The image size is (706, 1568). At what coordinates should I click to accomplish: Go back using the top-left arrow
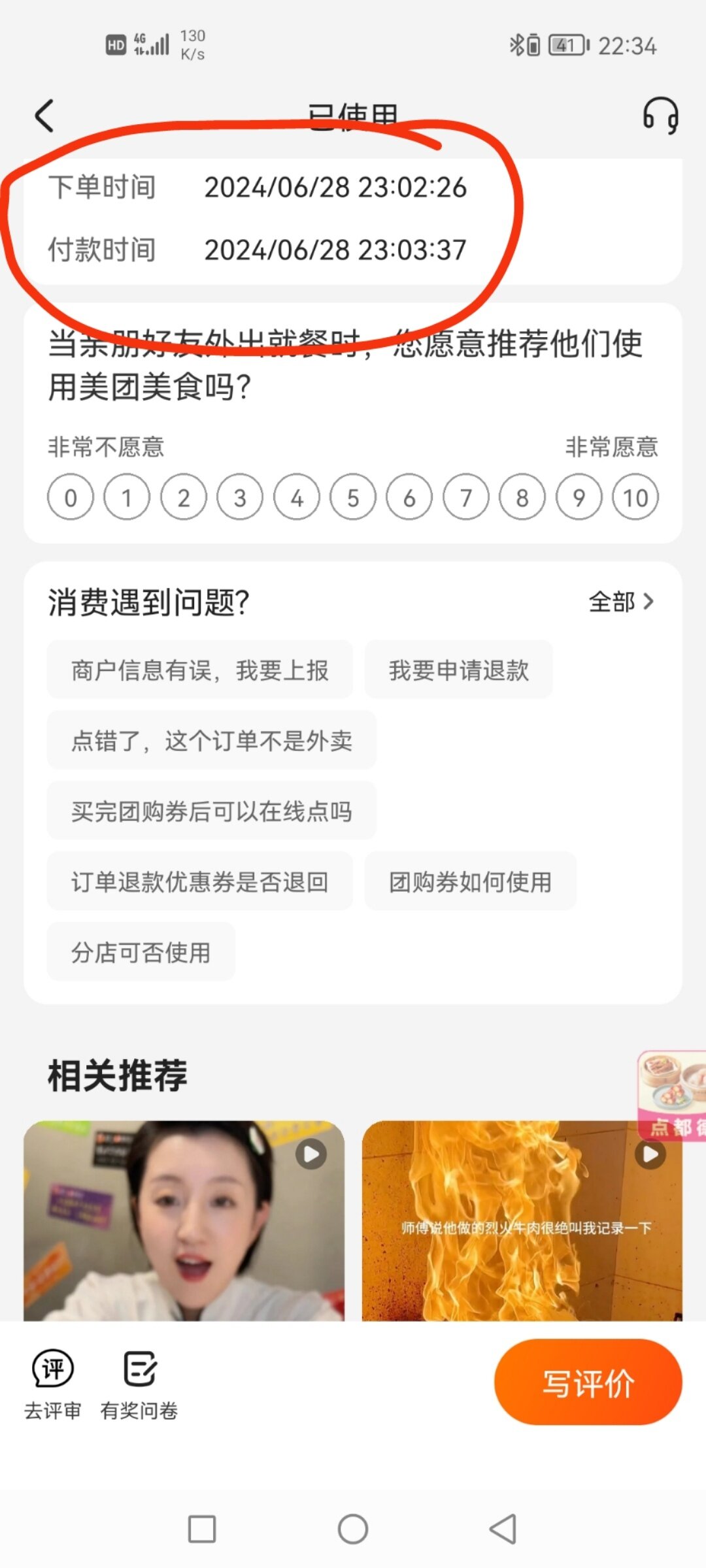pyautogui.click(x=44, y=116)
